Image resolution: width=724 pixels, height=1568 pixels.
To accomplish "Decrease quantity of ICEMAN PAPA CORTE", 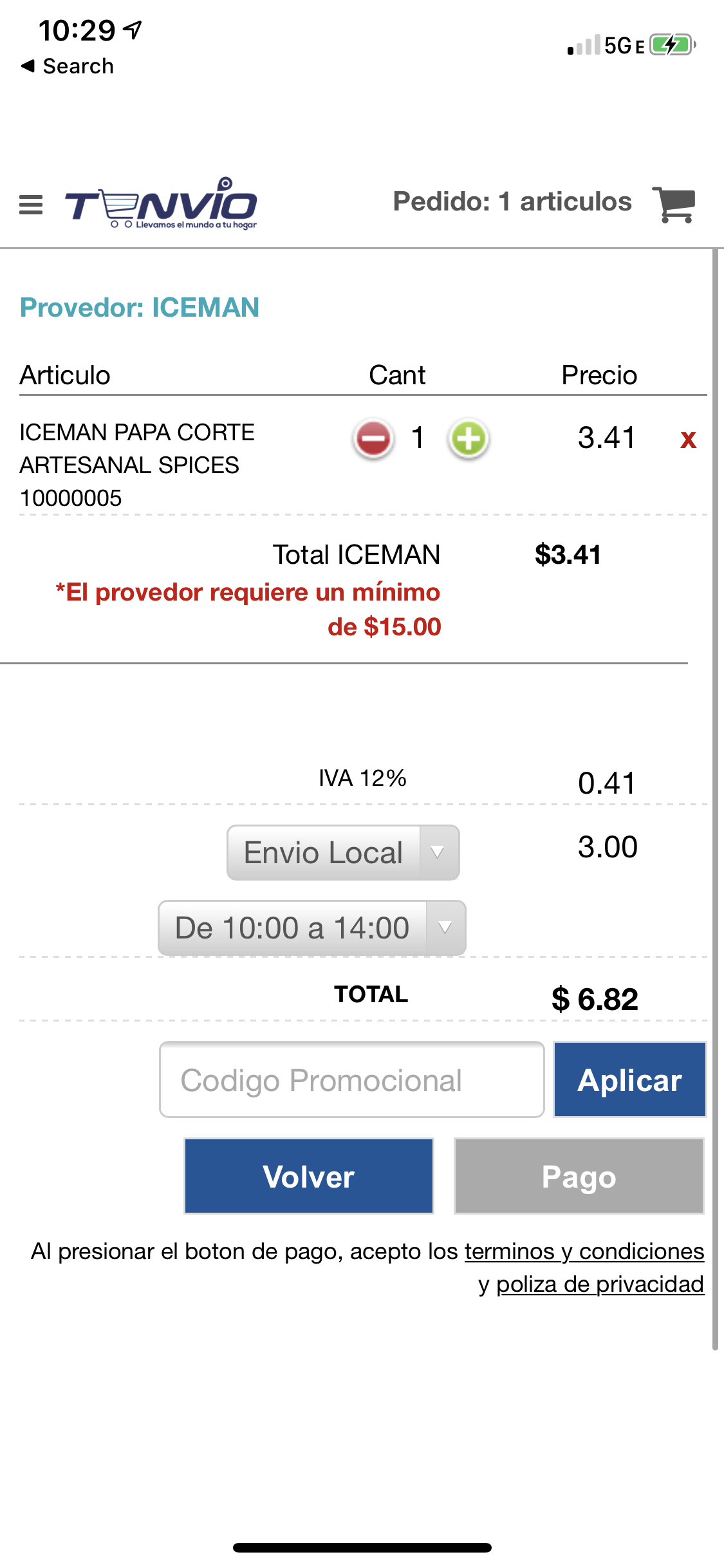I will pos(373,440).
